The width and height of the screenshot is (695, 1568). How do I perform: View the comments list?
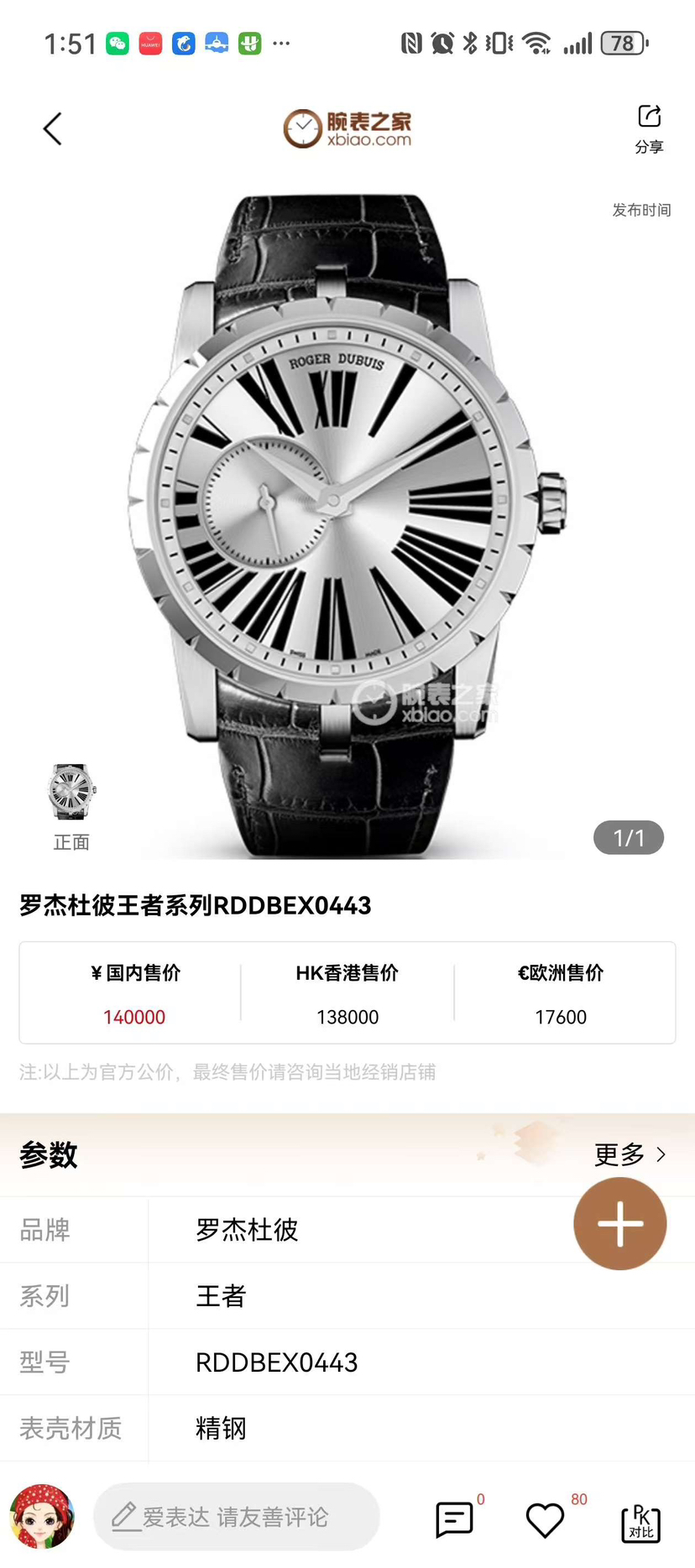(x=455, y=1519)
